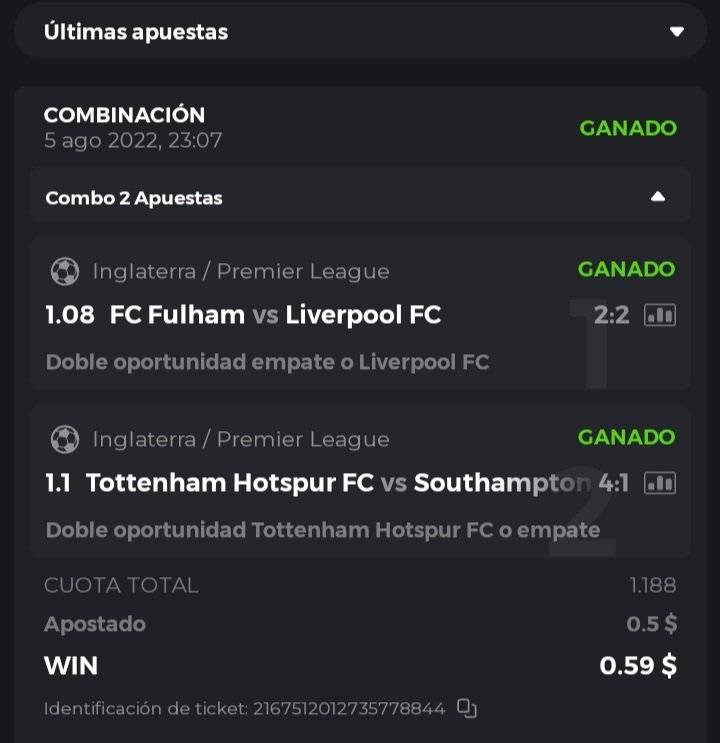Copy the ticket identification number

point(467,708)
